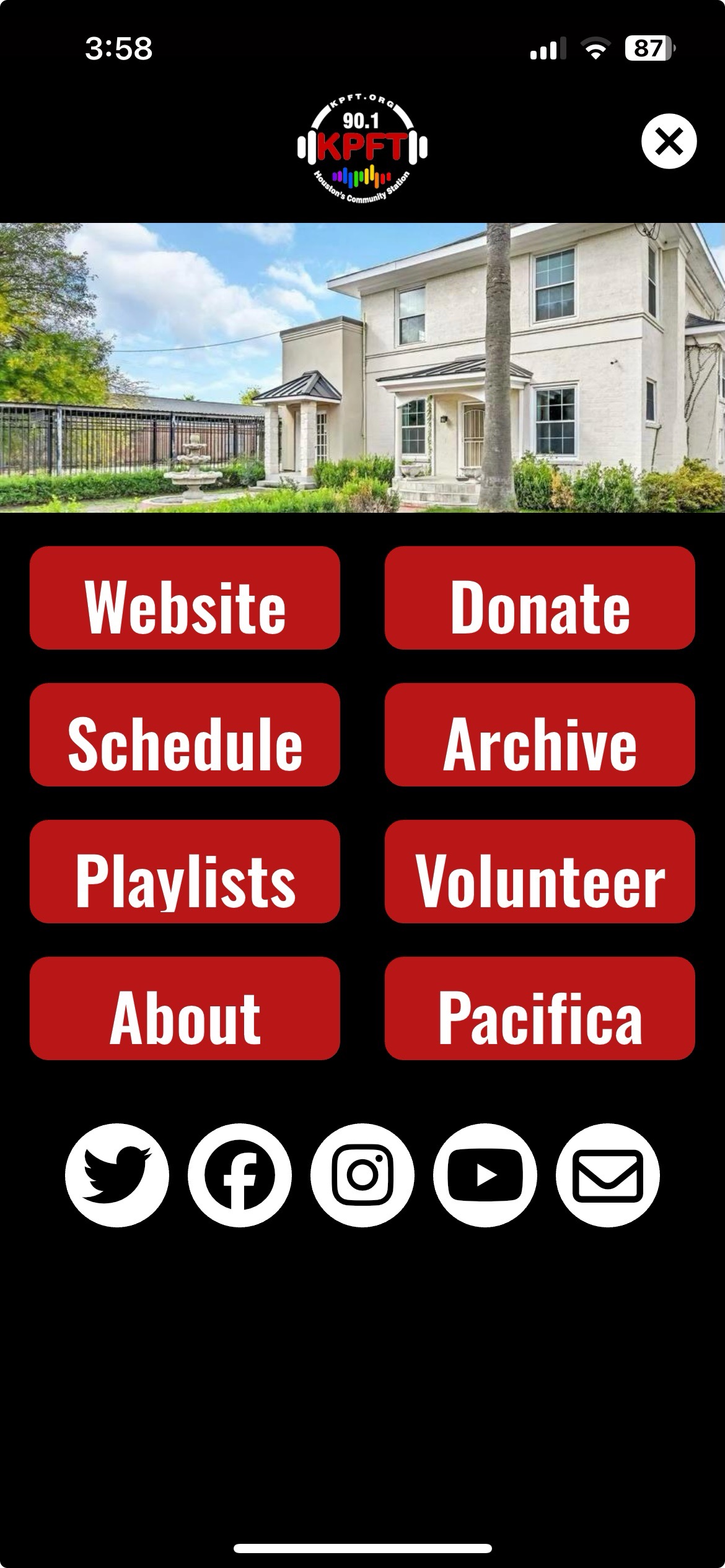This screenshot has width=725, height=1568.
Task: Launch the YouTube channel icon
Action: [485, 1175]
